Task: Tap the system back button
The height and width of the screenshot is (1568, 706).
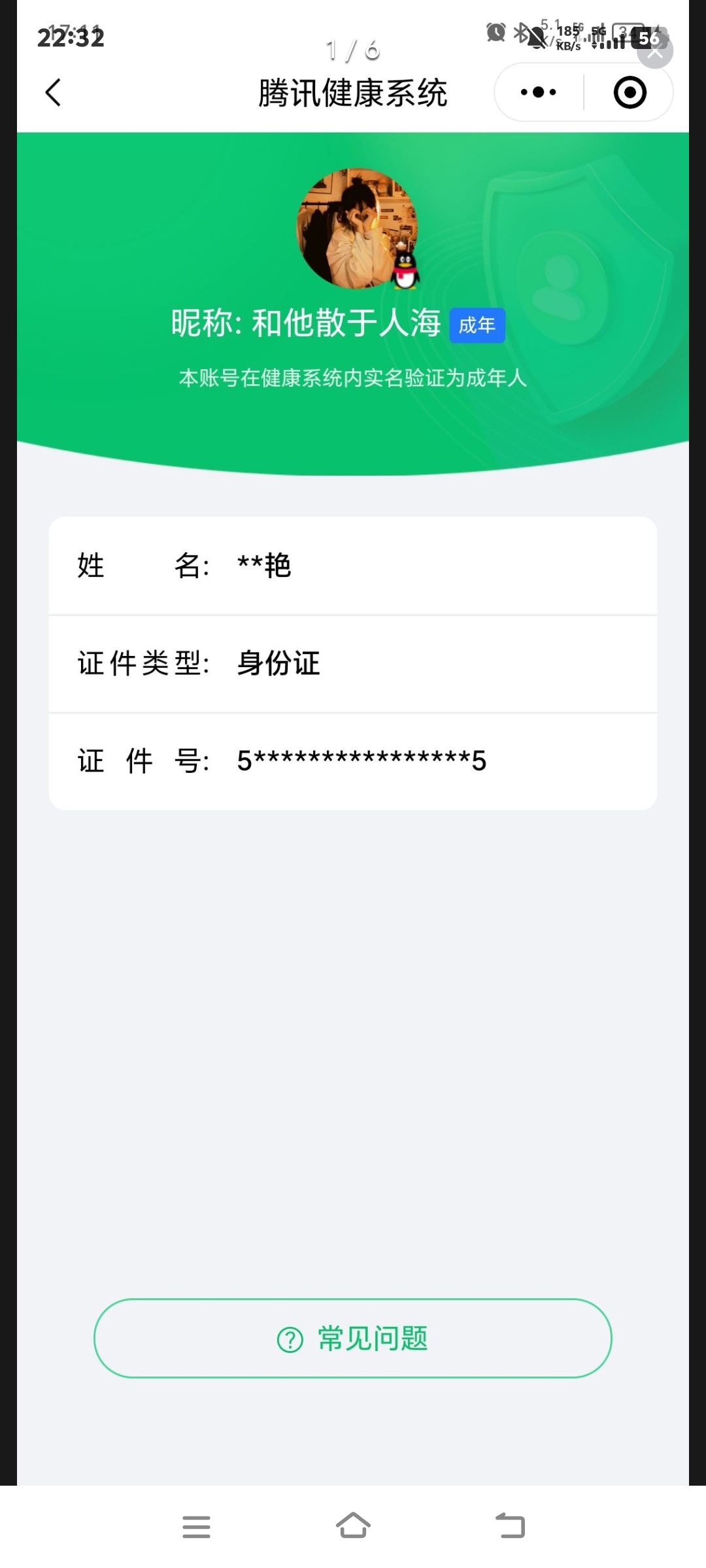Action: click(510, 1526)
